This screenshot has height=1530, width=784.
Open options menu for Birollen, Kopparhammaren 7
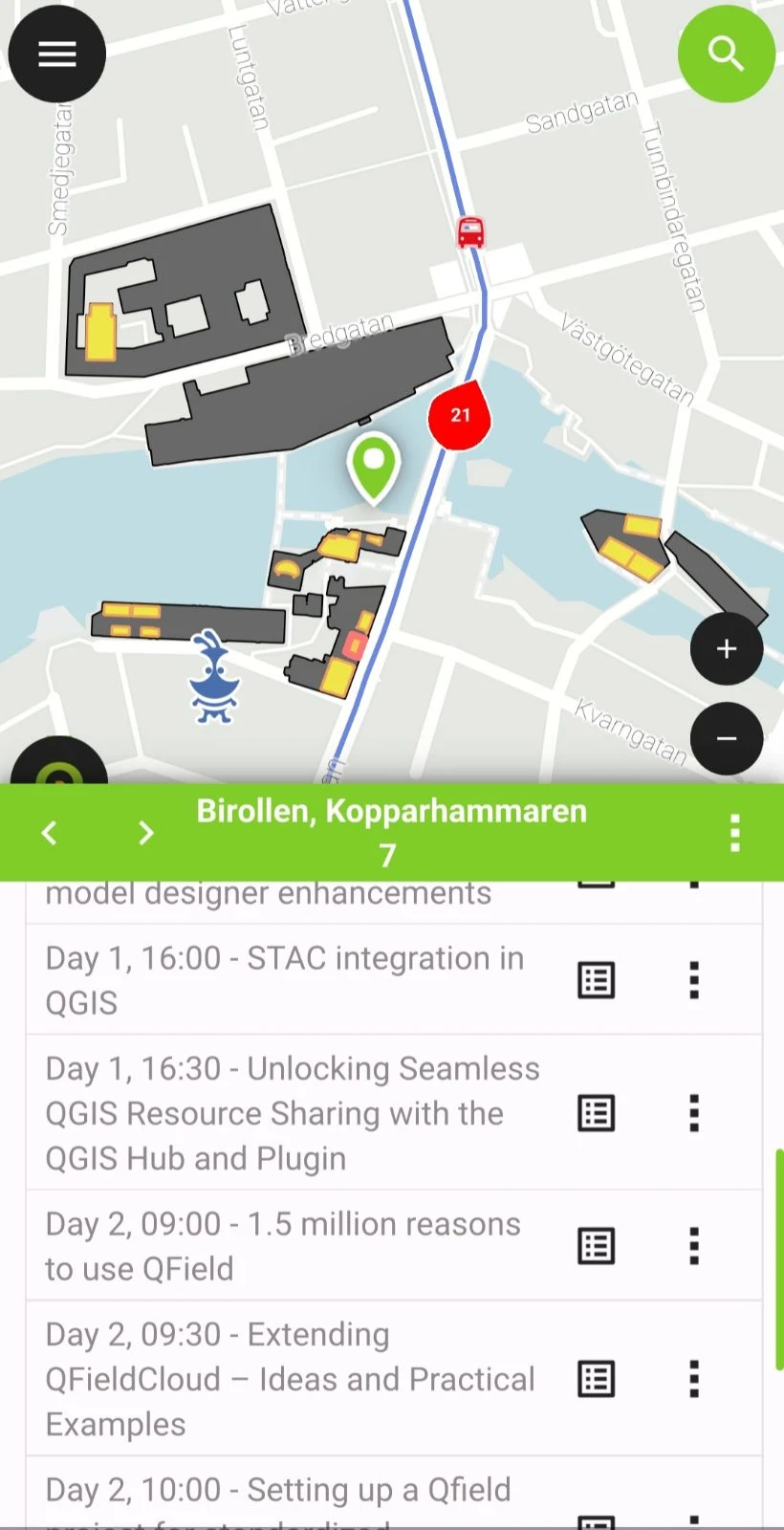click(x=733, y=832)
